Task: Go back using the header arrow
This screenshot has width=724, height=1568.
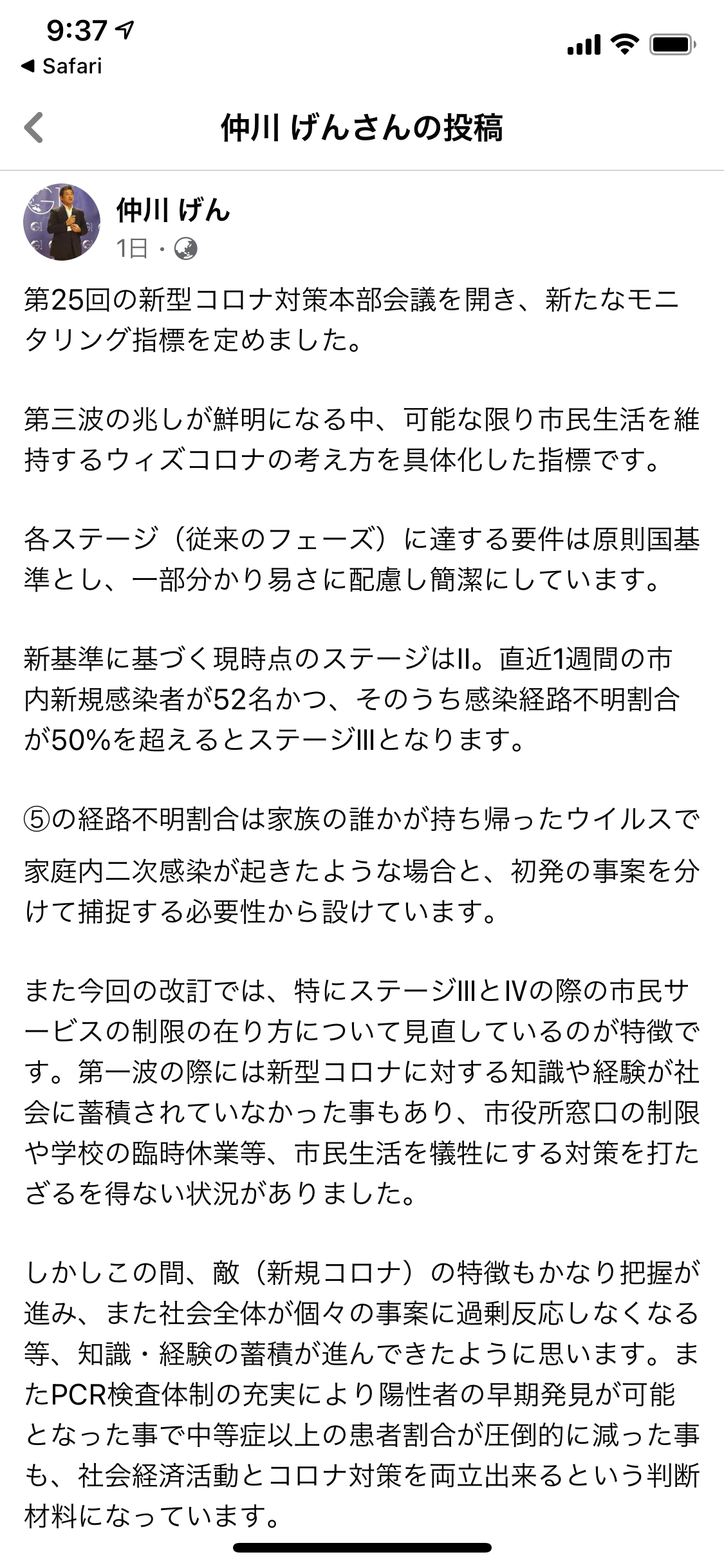Action: (x=34, y=127)
